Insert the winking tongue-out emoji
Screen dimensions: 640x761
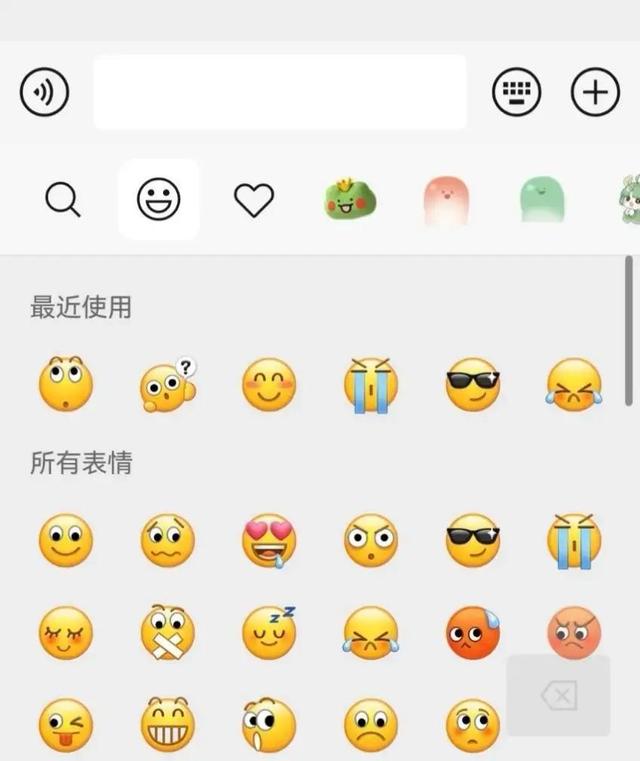(x=65, y=725)
